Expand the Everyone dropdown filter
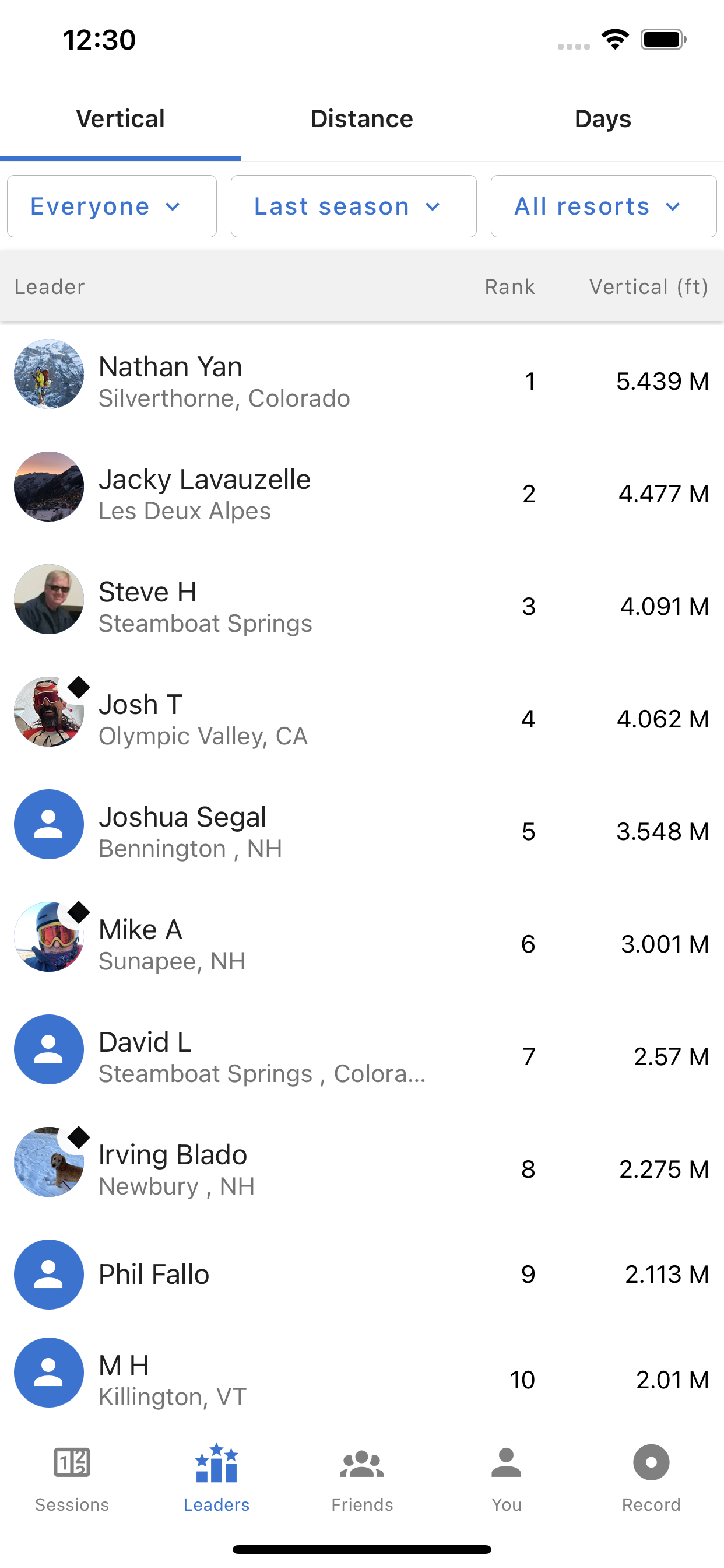Viewport: 724px width, 1568px height. [x=112, y=206]
